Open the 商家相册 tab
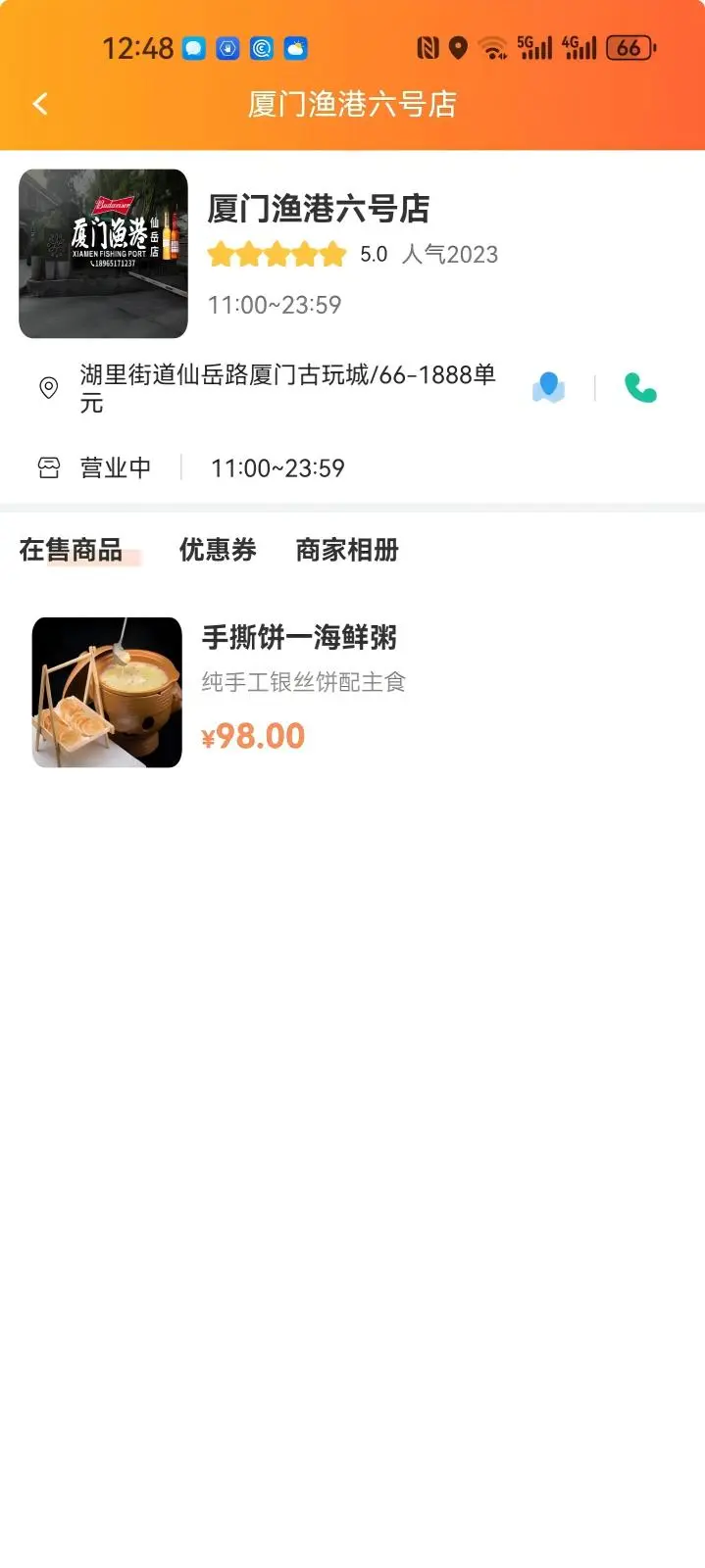This screenshot has width=705, height=1568. tap(347, 550)
